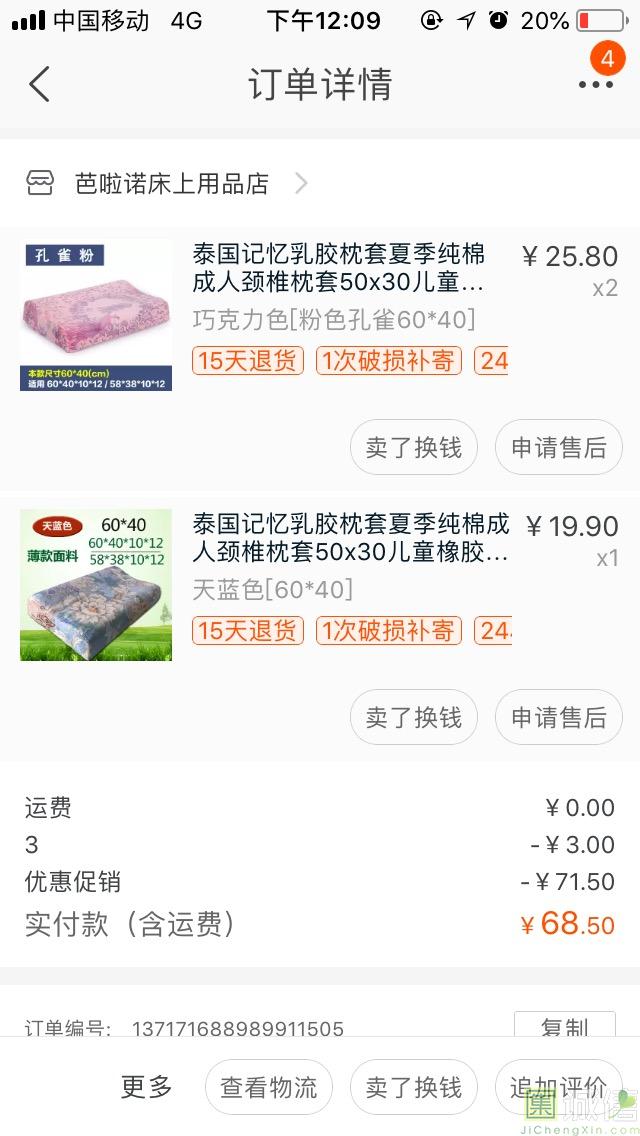Open the three-dot overflow menu
This screenshot has height=1136, width=640.
click(x=595, y=85)
